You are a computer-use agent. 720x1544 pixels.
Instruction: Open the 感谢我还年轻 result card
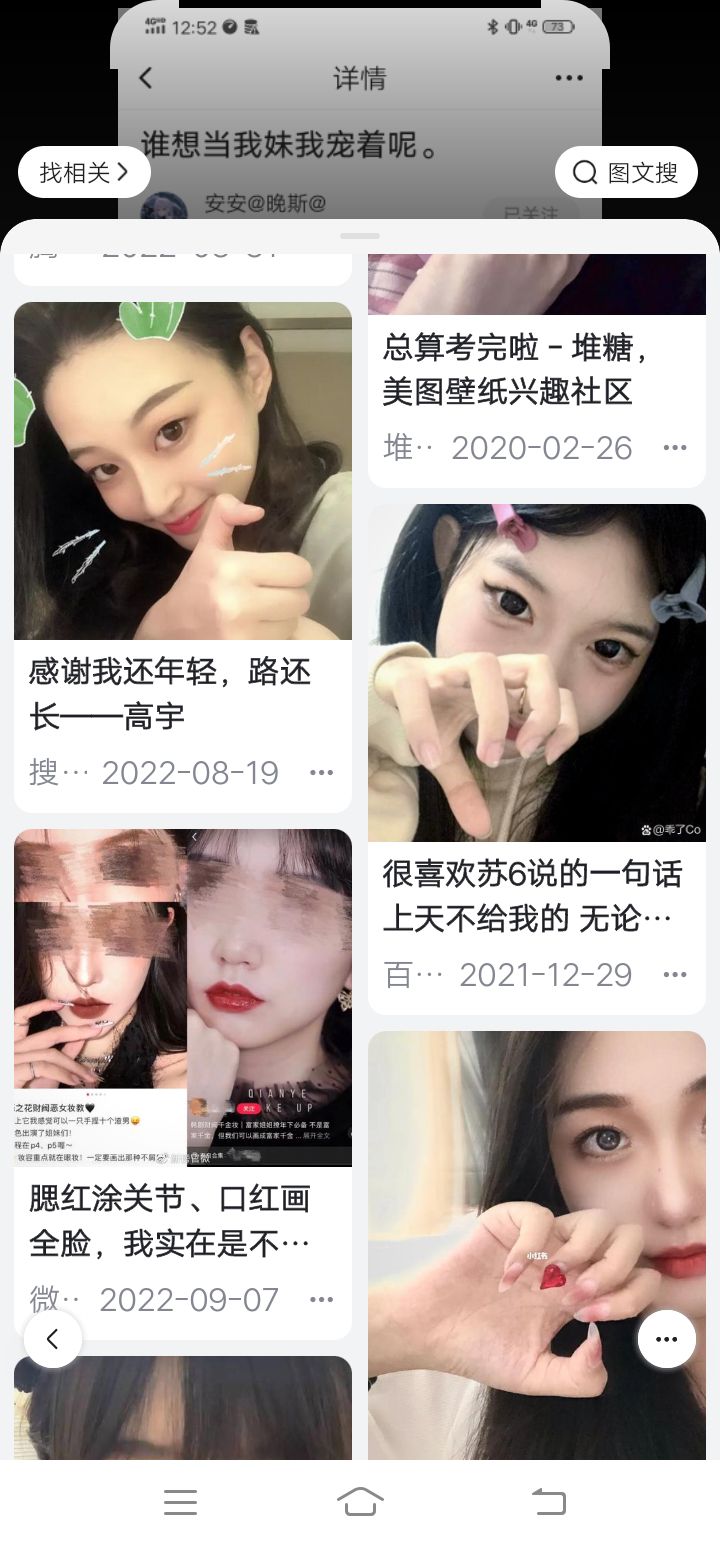pos(182,693)
